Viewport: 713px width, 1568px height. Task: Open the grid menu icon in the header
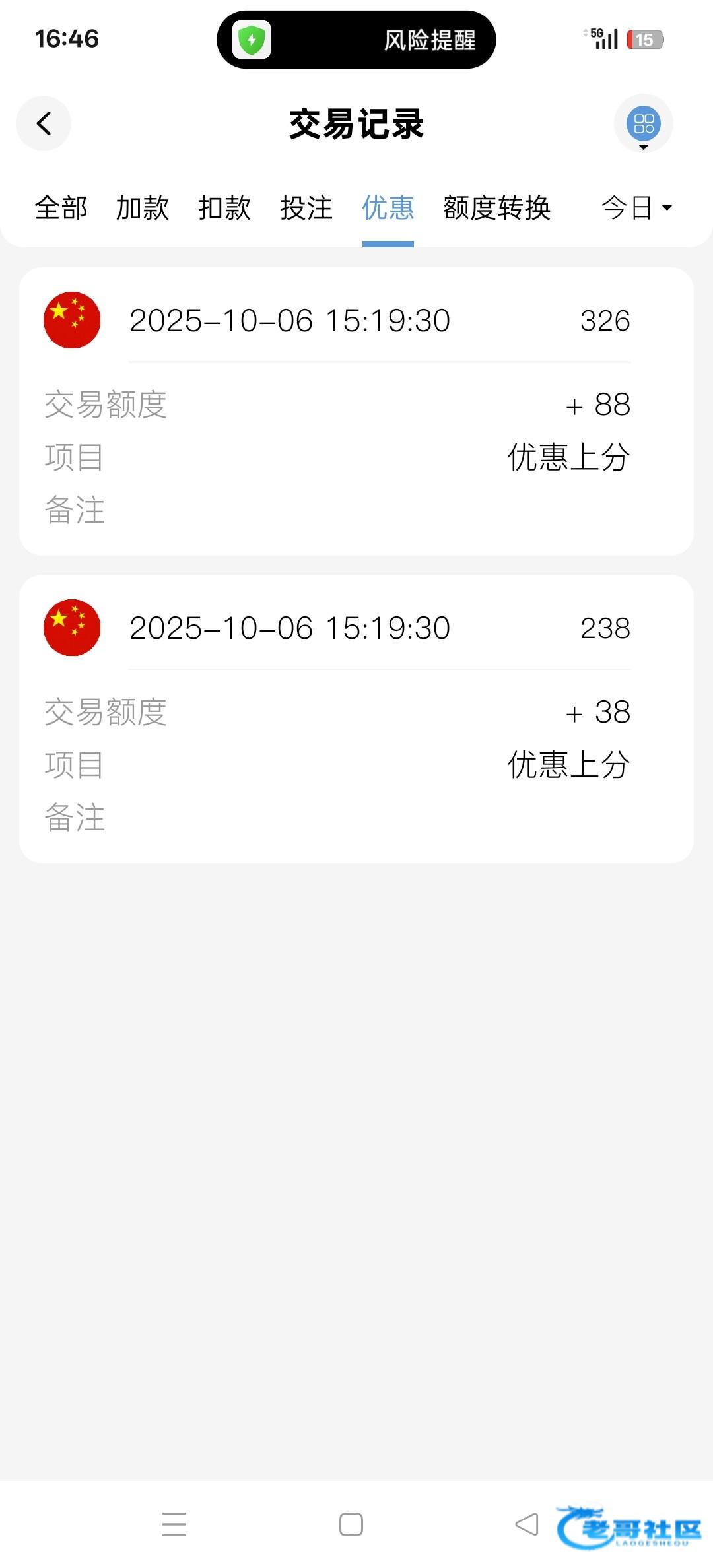(x=643, y=123)
